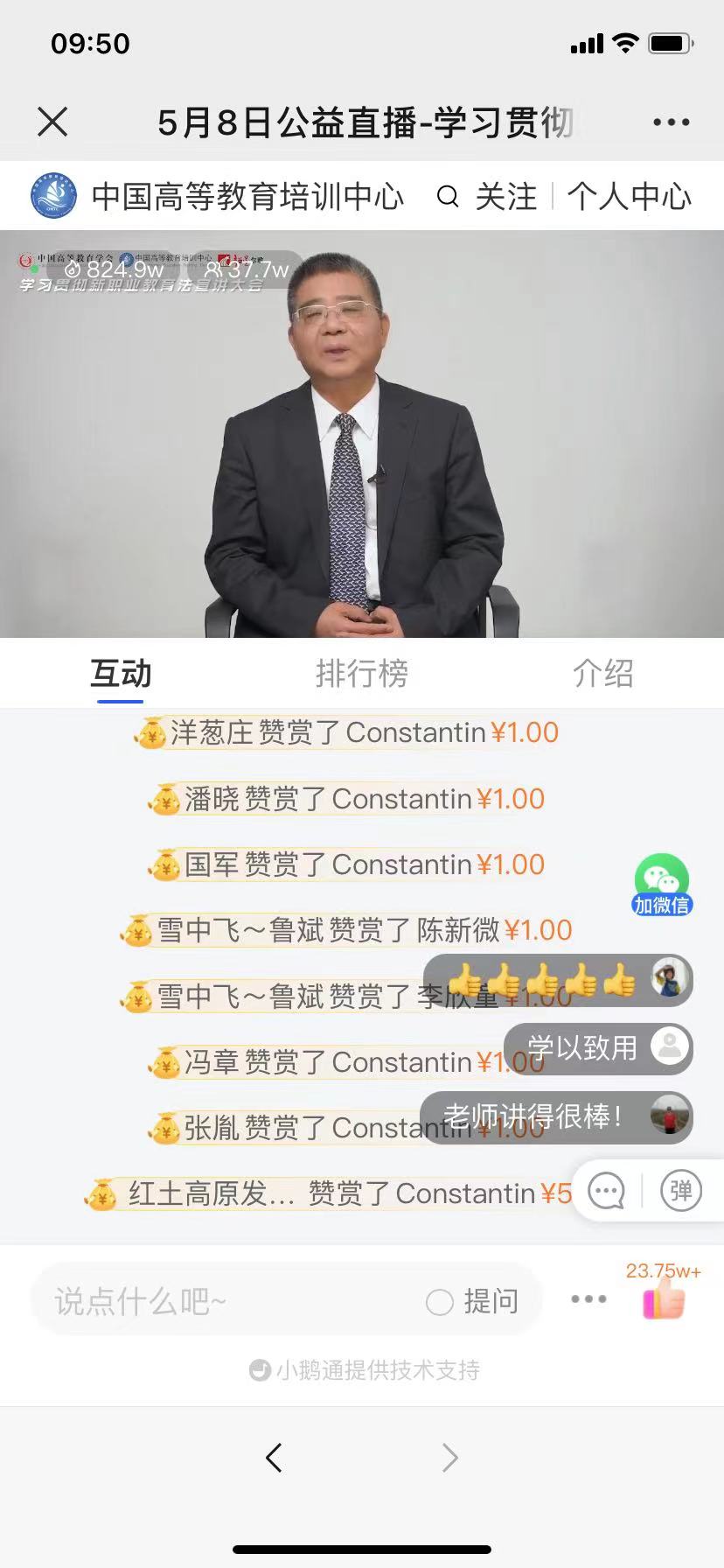
Task: Open the search icon beside 关注
Action: [x=448, y=197]
